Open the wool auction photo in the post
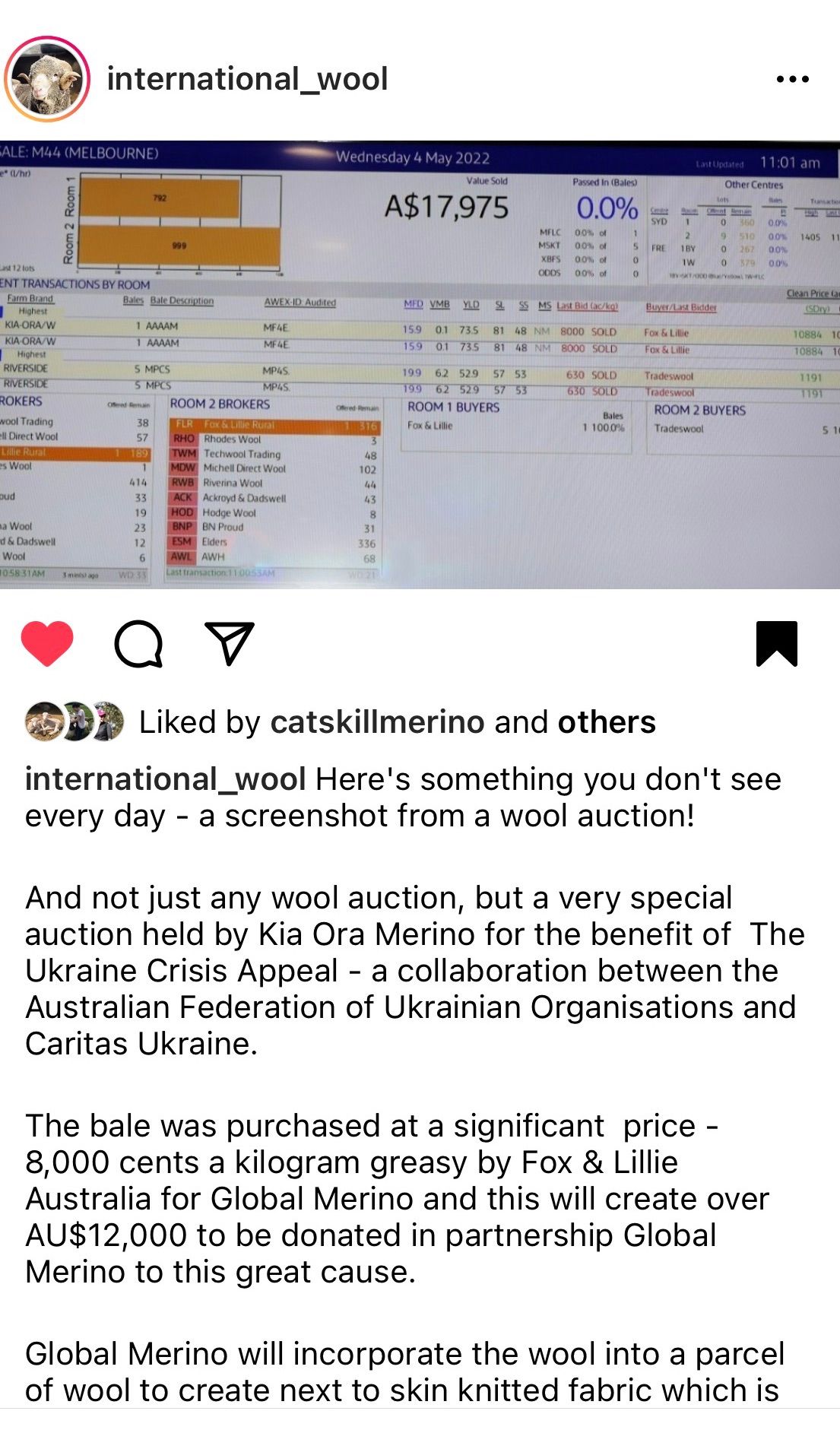 point(420,364)
